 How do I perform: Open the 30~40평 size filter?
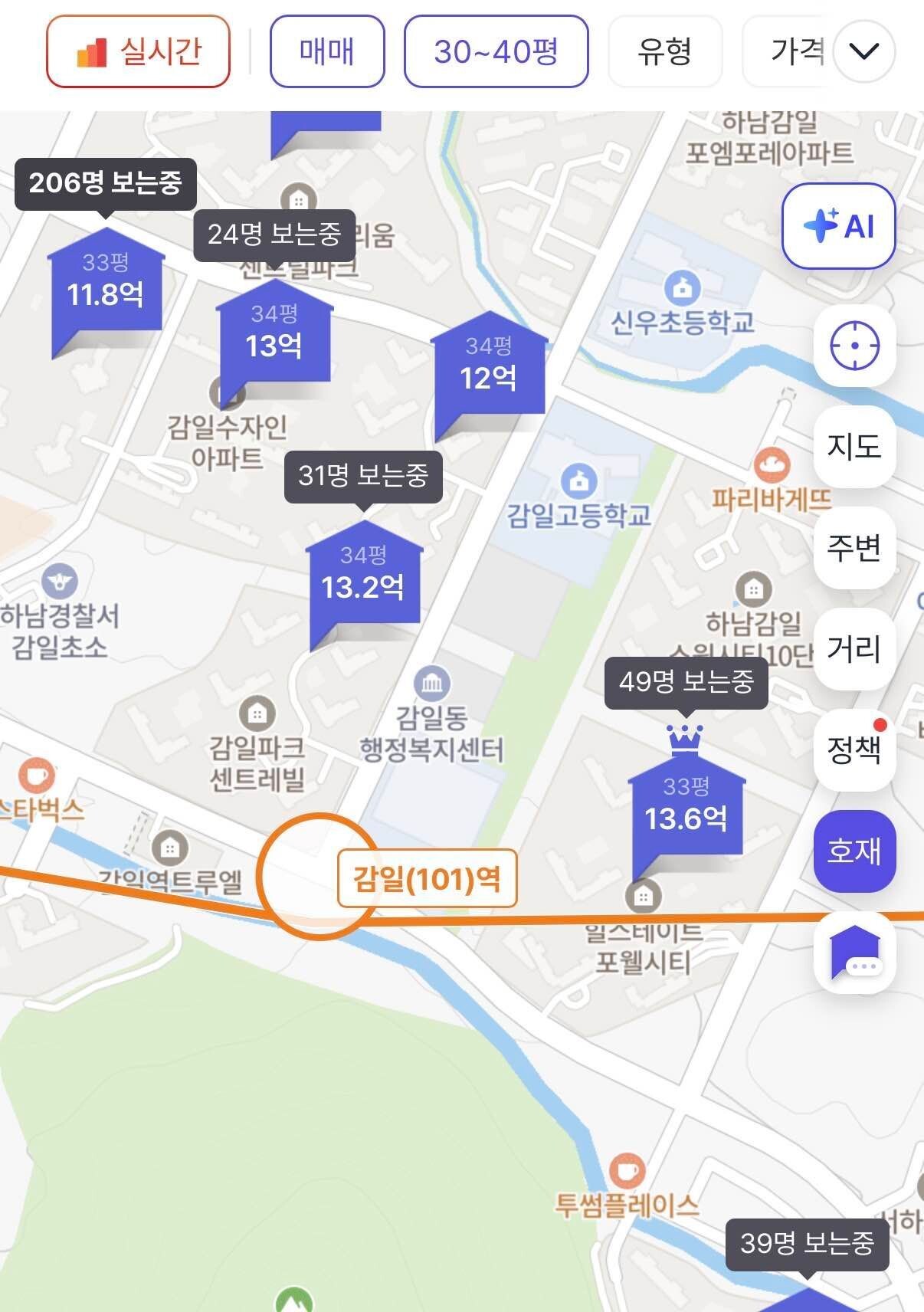coord(496,49)
